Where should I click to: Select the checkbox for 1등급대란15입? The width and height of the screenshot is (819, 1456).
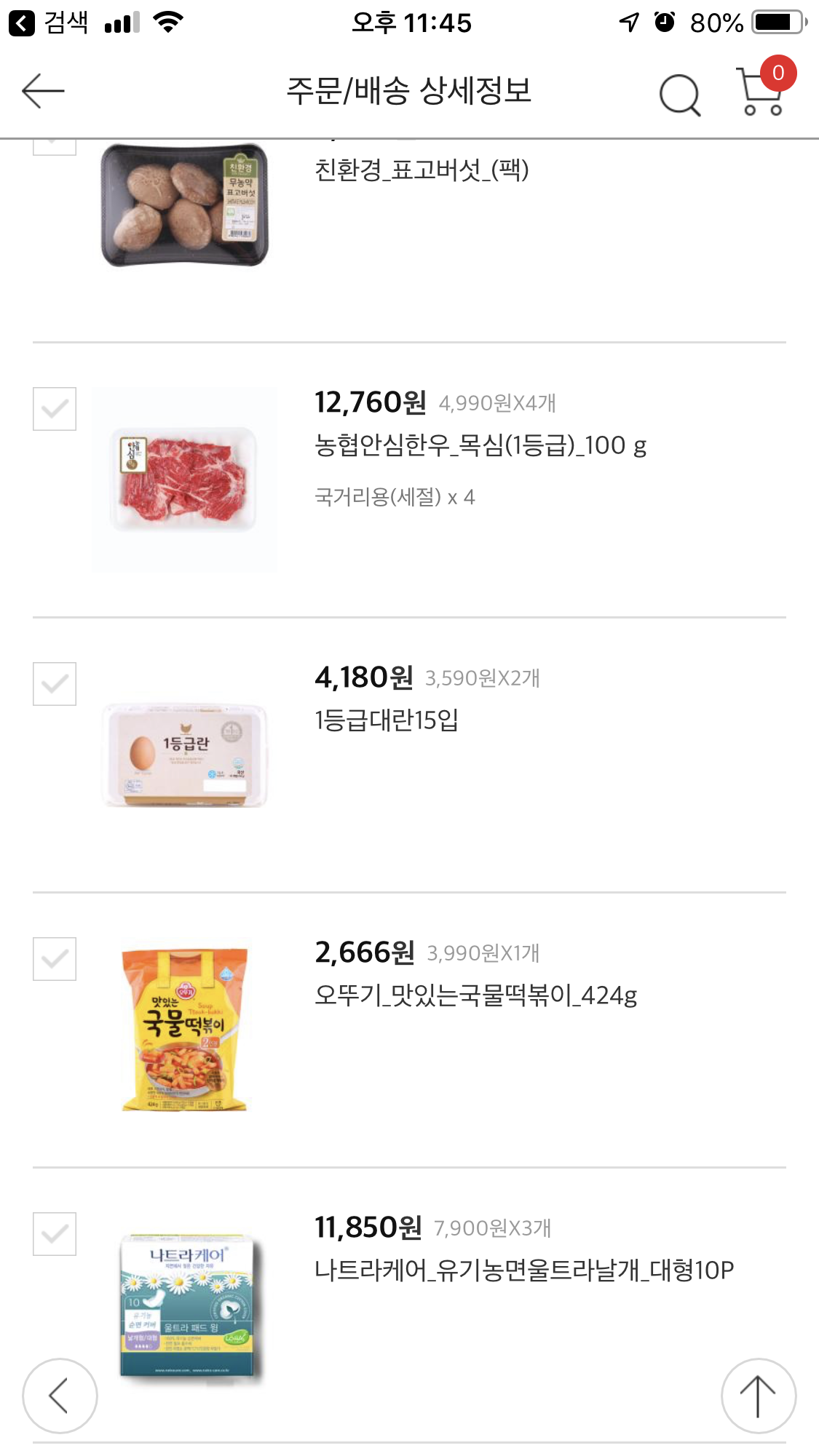(x=55, y=684)
